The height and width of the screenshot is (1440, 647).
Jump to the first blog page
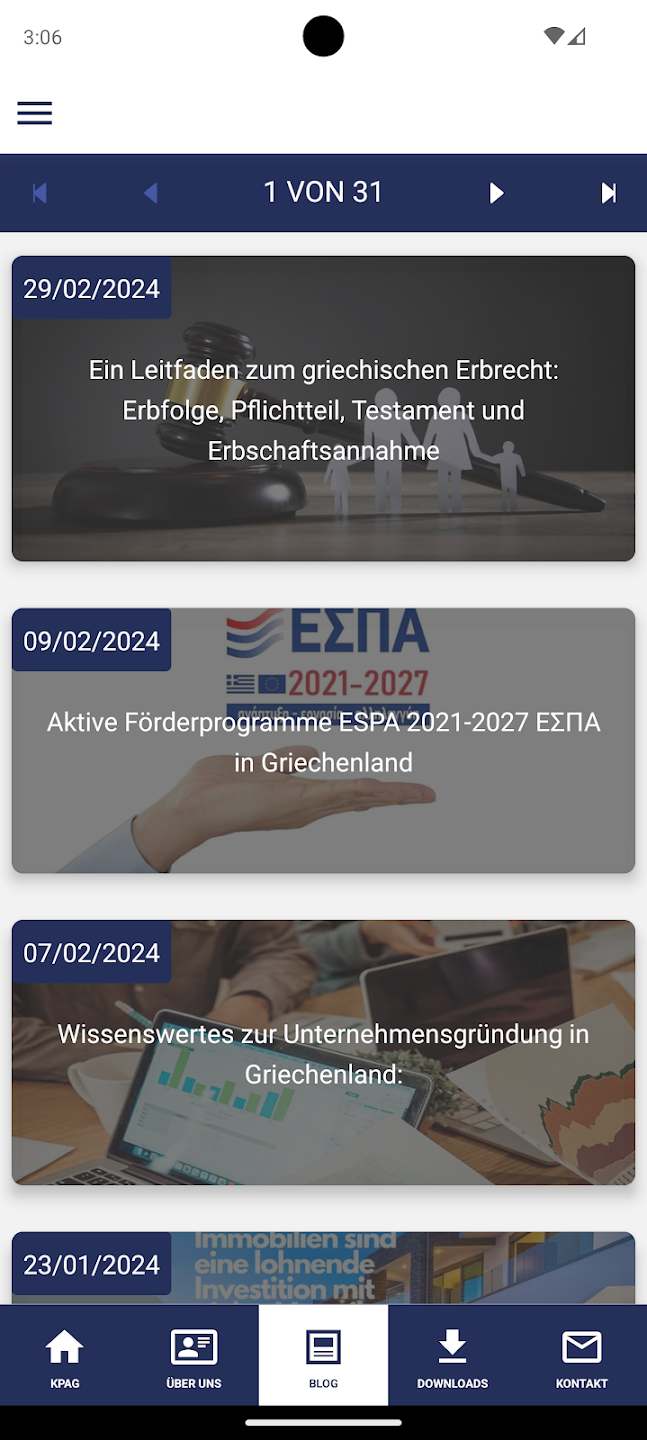click(x=40, y=193)
